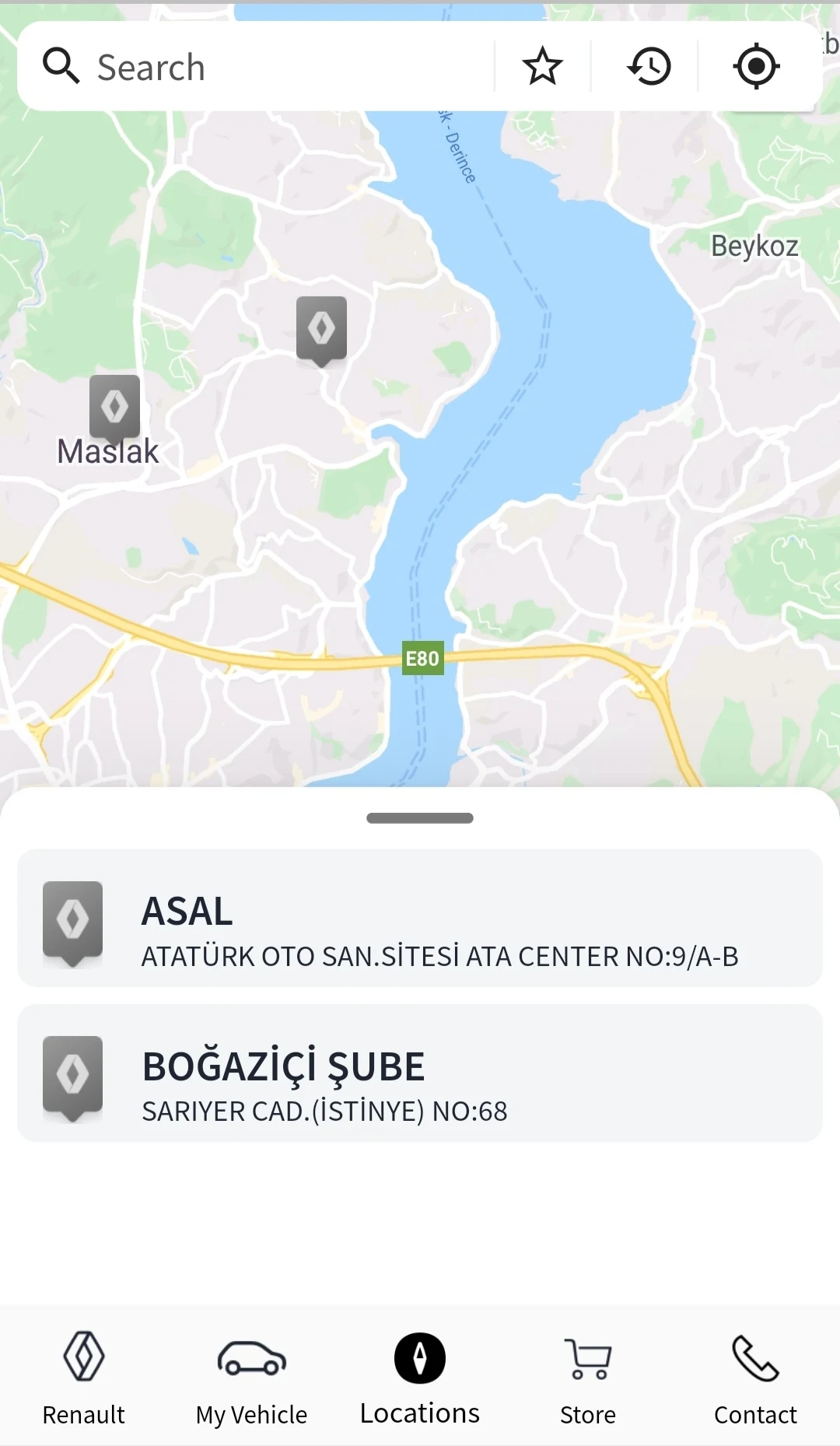Open favorite locations star

pos(542,67)
